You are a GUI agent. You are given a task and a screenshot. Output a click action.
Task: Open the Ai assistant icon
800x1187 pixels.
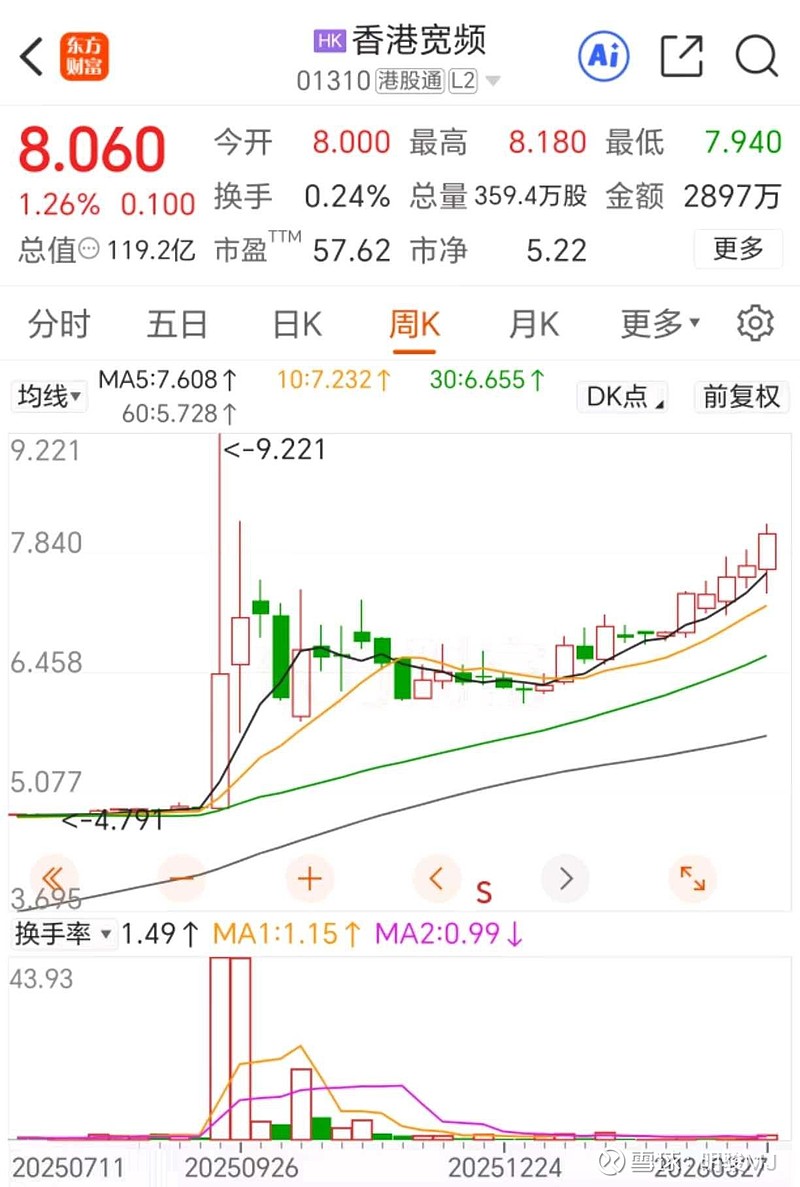point(603,57)
